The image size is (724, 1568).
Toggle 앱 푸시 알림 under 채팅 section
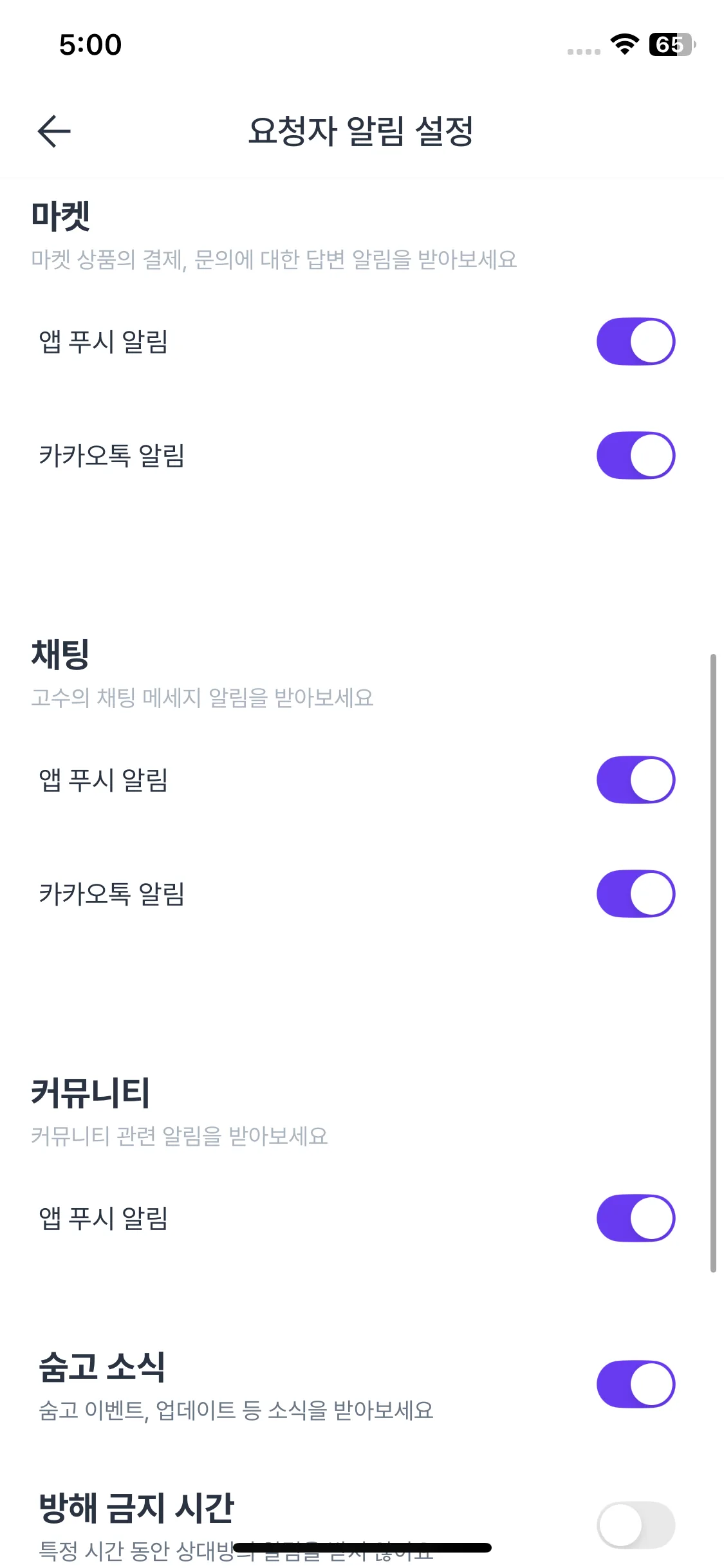click(635, 779)
